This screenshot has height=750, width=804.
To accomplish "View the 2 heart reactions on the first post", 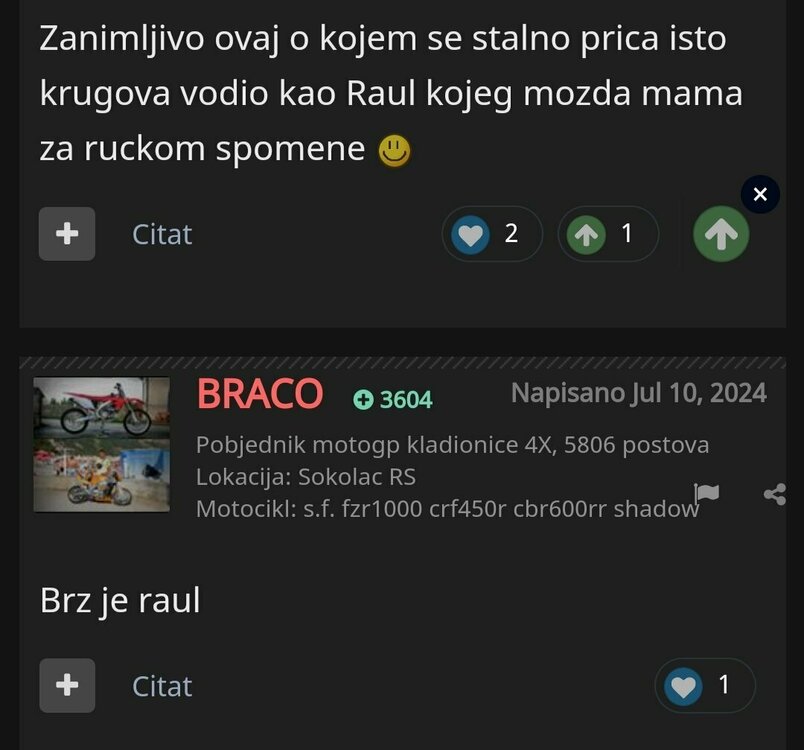I will click(491, 234).
